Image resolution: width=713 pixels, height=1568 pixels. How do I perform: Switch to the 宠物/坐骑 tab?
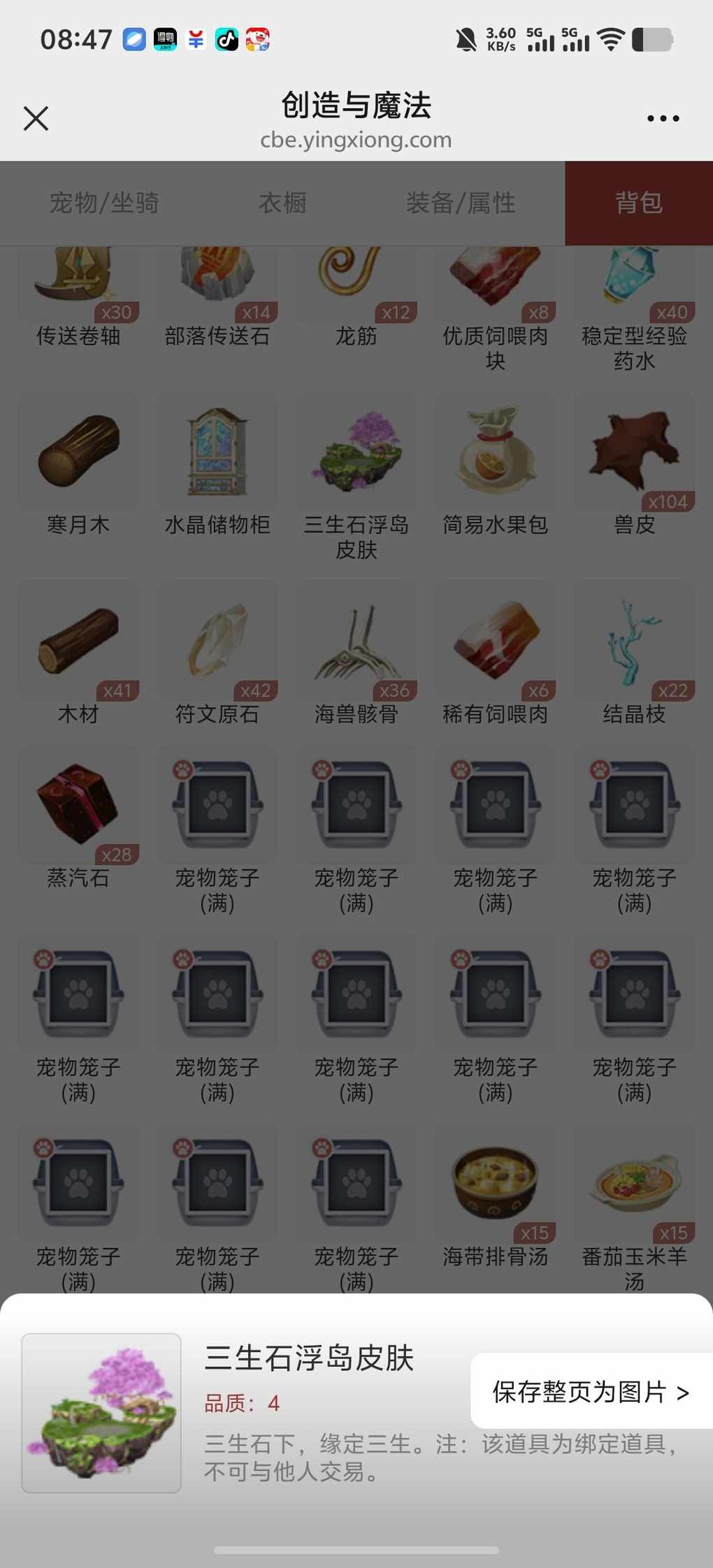[x=104, y=203]
